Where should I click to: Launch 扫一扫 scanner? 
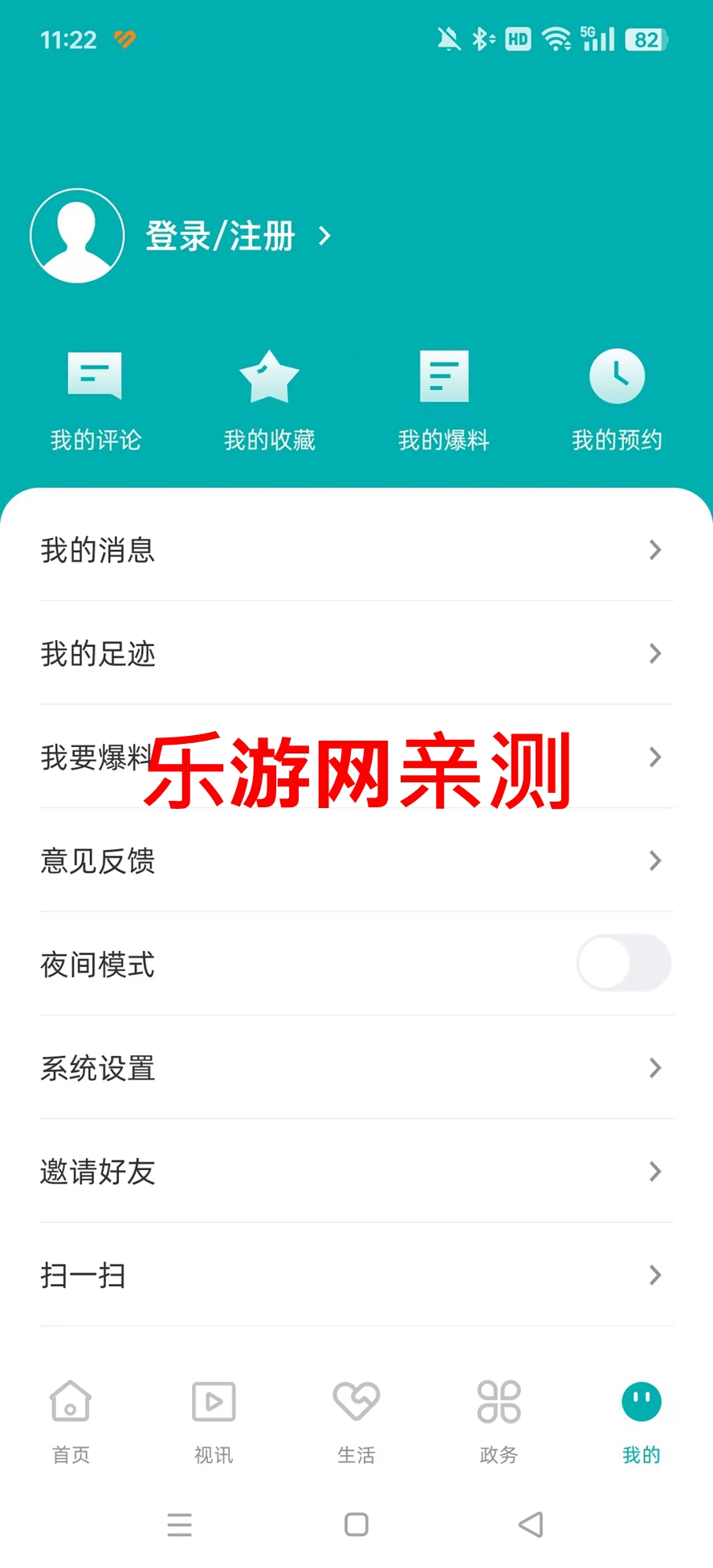(356, 1274)
